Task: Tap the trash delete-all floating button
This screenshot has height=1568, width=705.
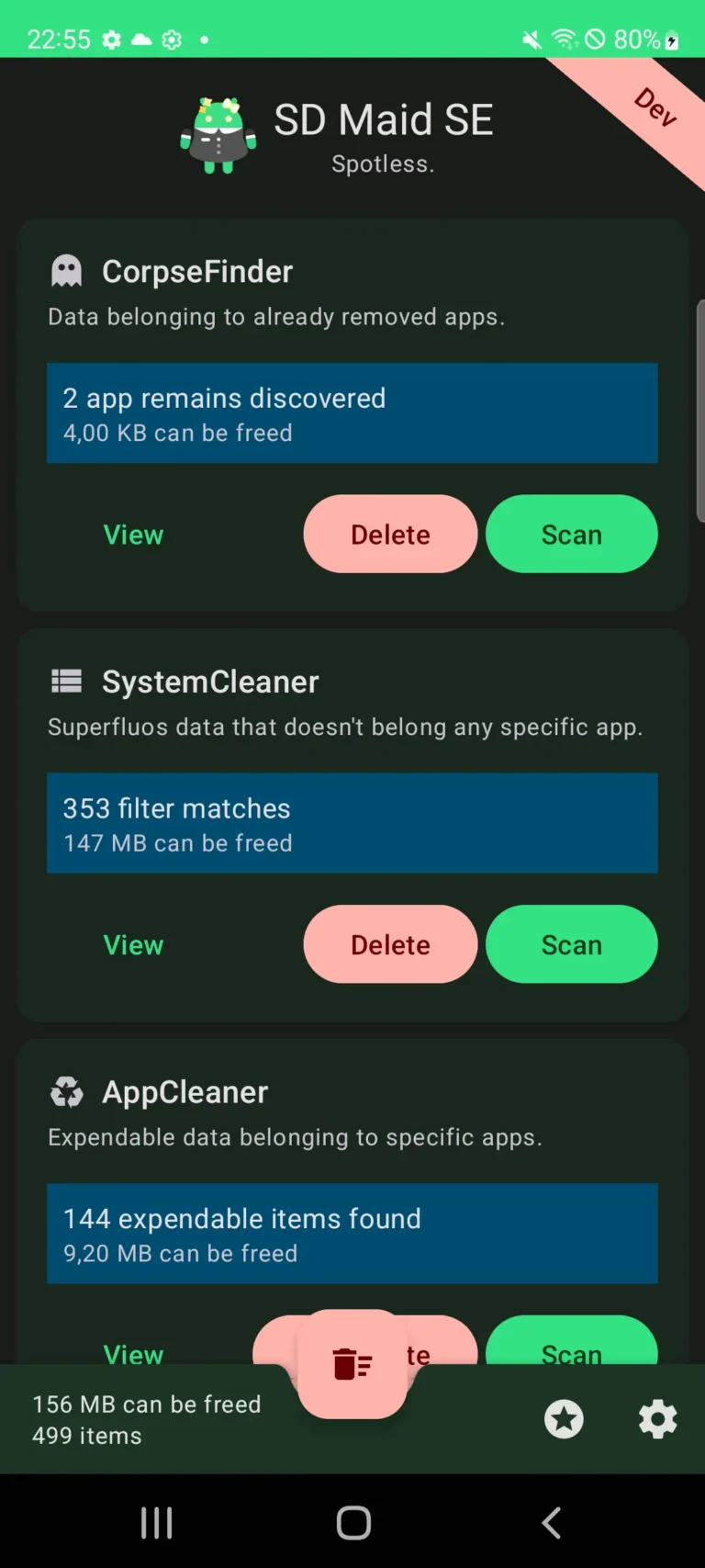Action: coord(352,1363)
